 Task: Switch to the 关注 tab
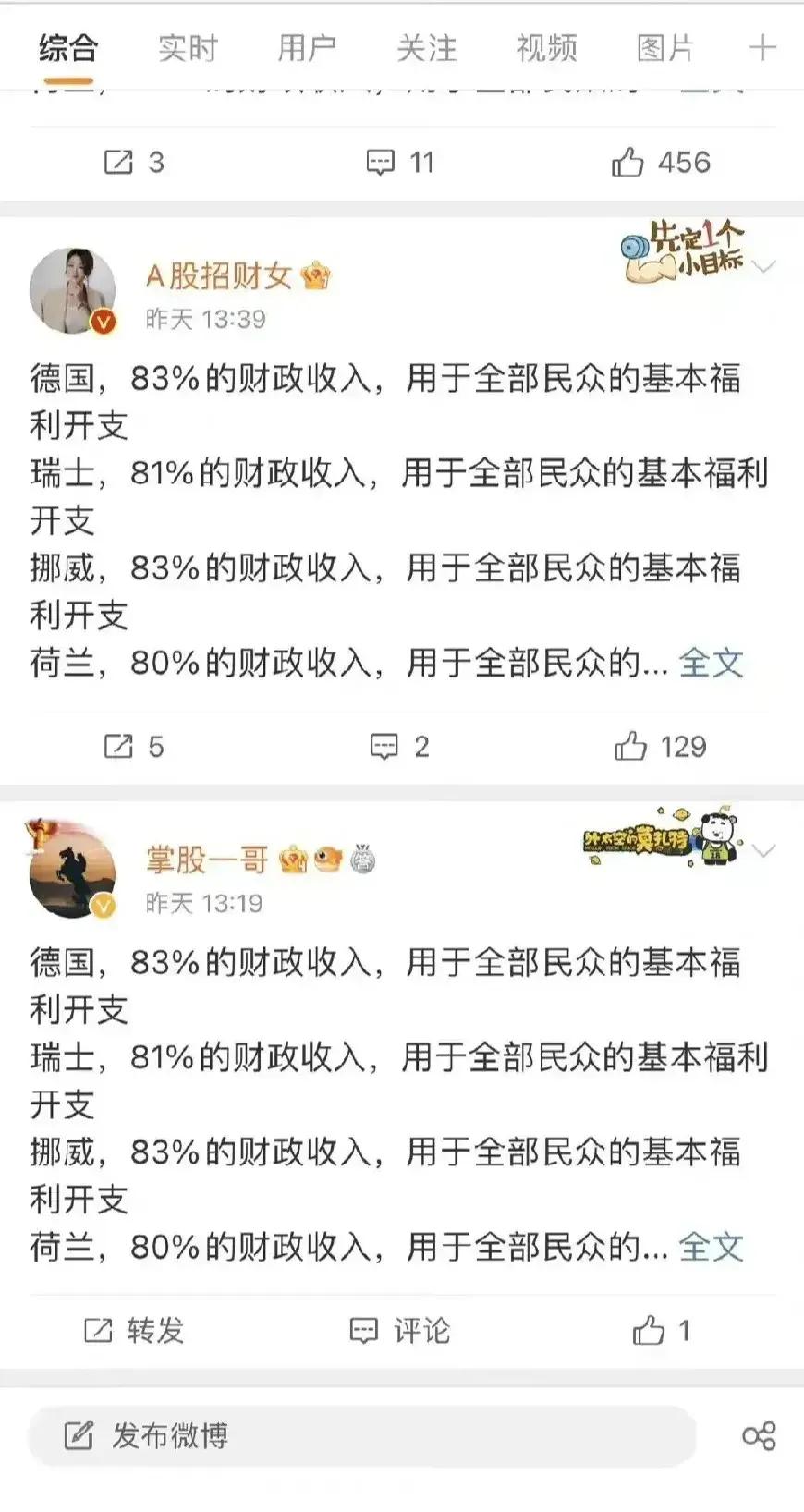pyautogui.click(x=426, y=48)
